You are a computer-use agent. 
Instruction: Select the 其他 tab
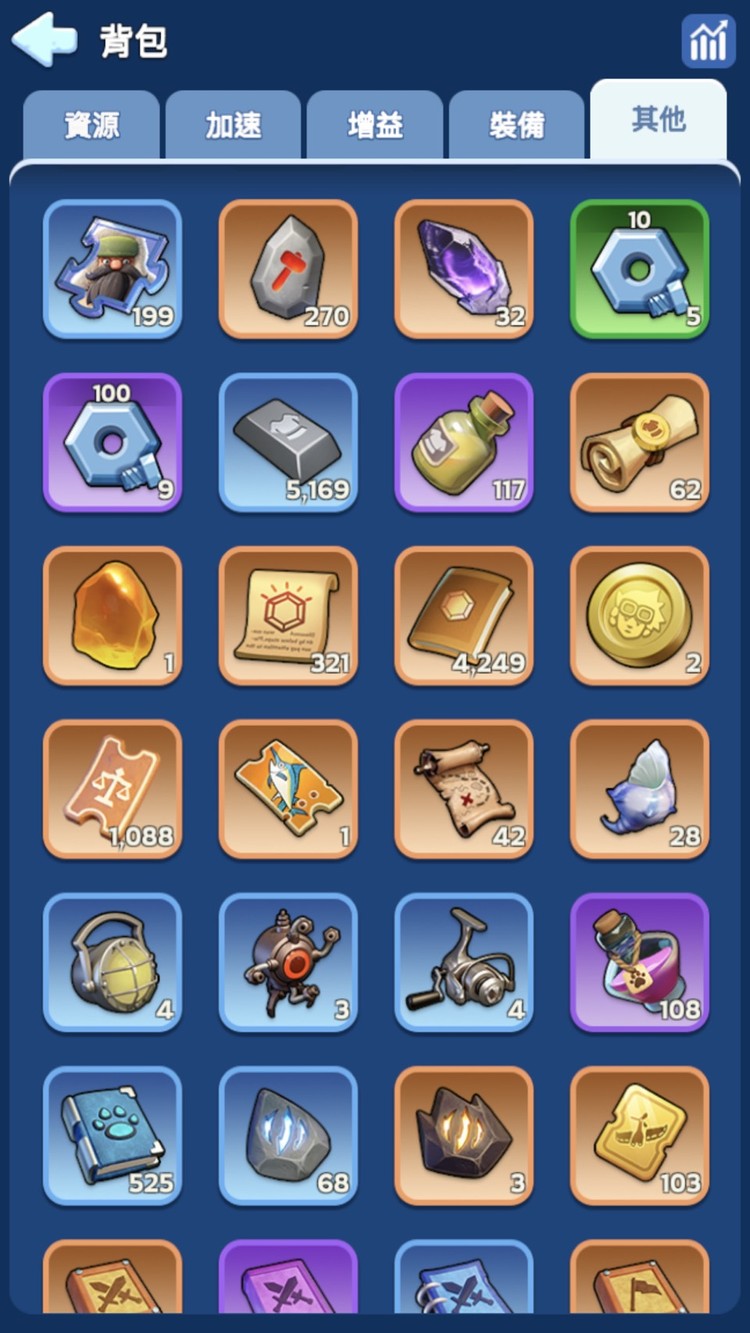point(658,120)
